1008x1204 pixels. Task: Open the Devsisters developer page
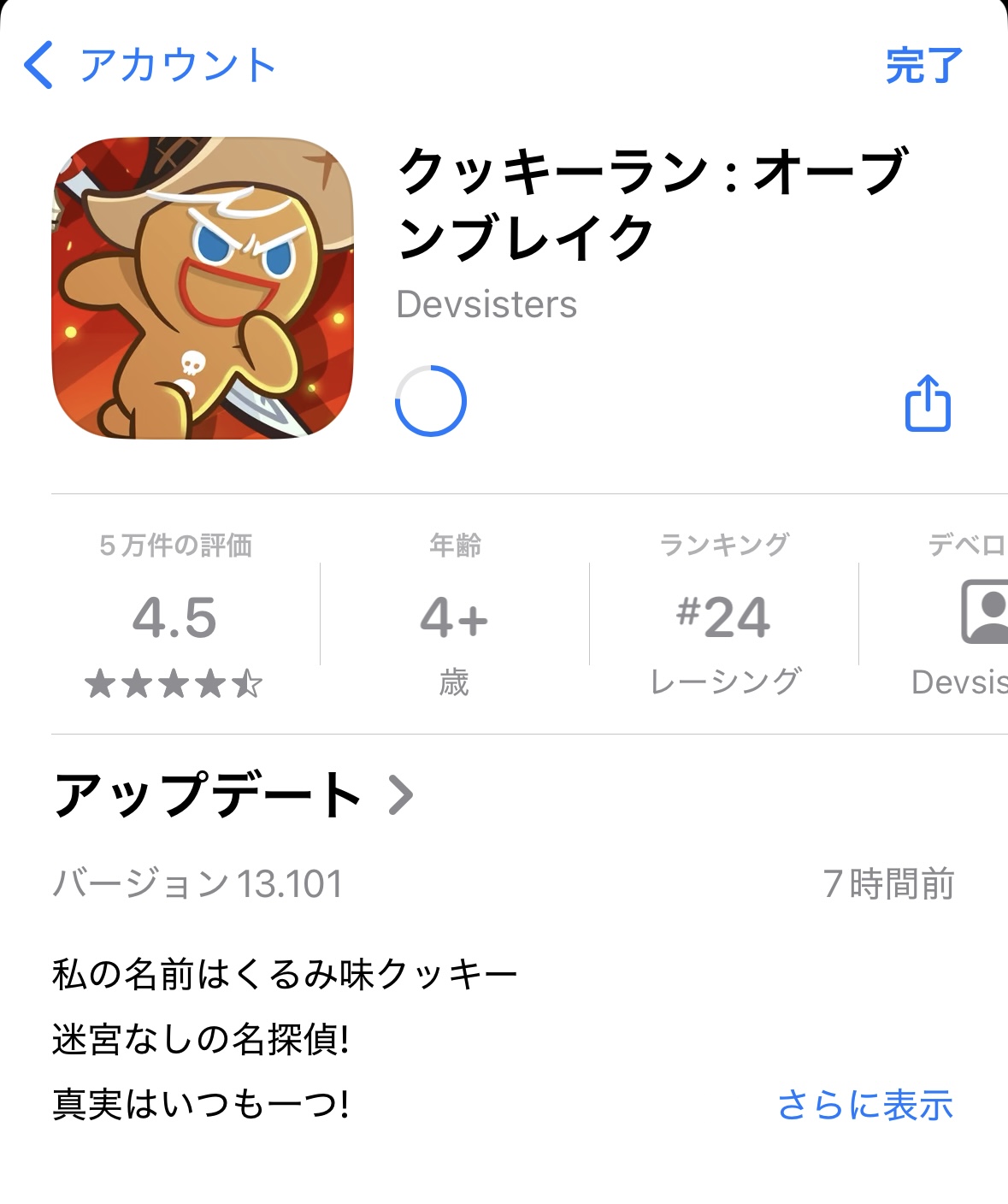[486, 304]
